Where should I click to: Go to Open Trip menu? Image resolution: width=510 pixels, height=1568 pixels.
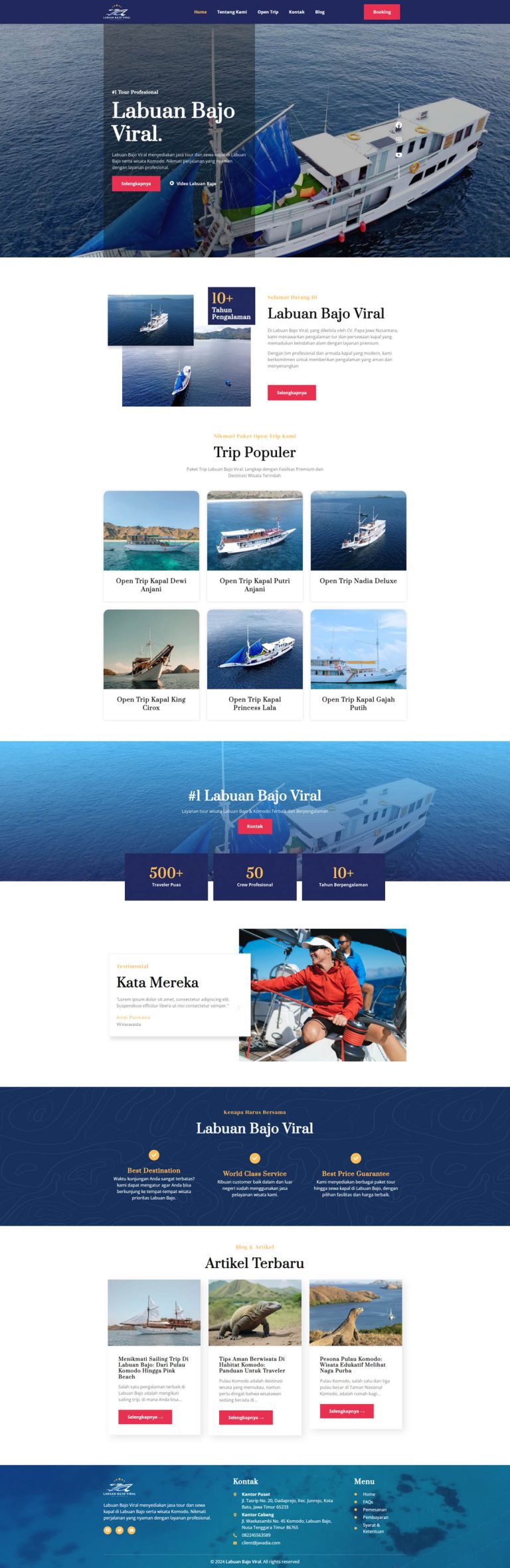pyautogui.click(x=268, y=12)
